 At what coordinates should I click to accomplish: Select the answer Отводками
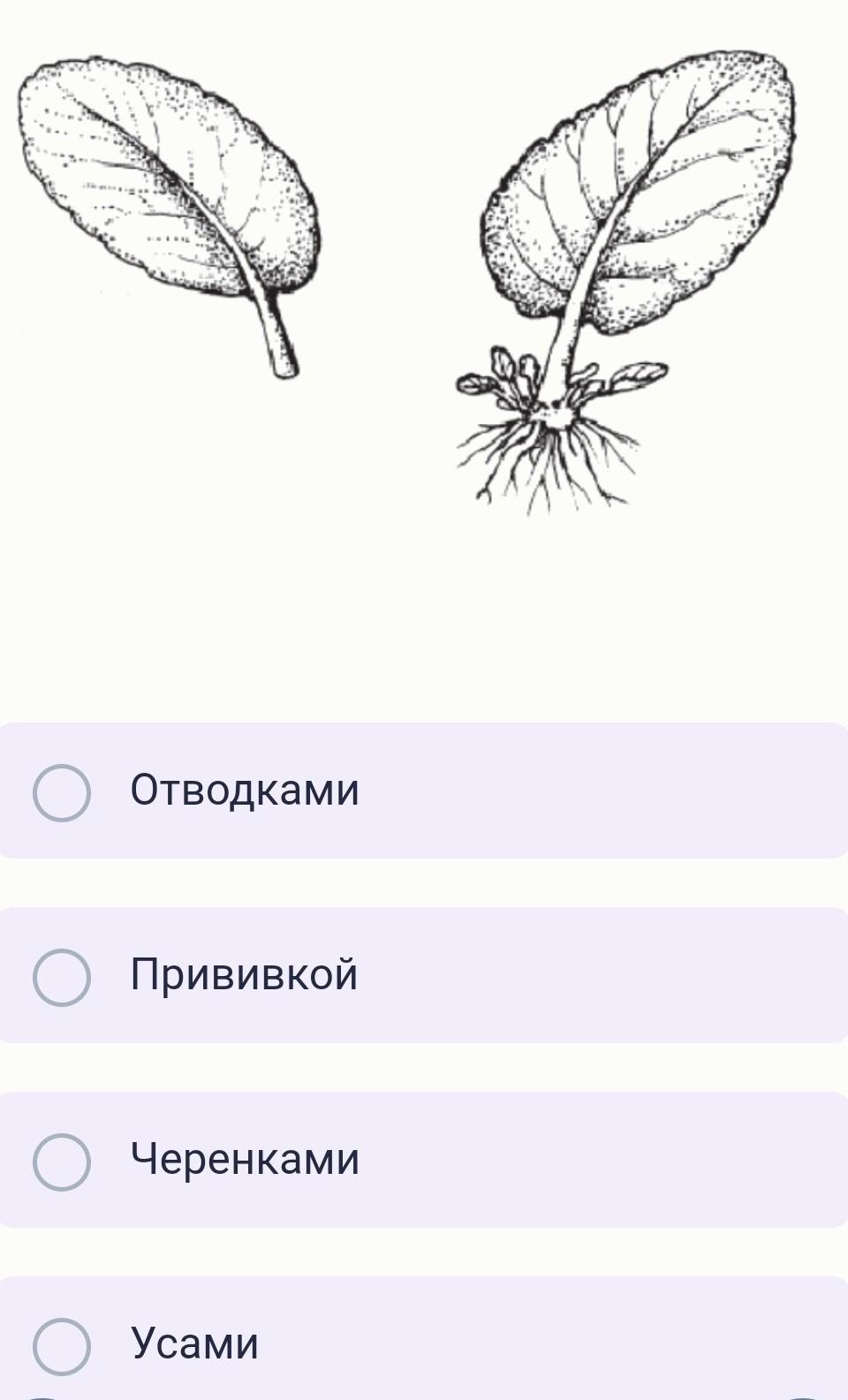(x=62, y=792)
